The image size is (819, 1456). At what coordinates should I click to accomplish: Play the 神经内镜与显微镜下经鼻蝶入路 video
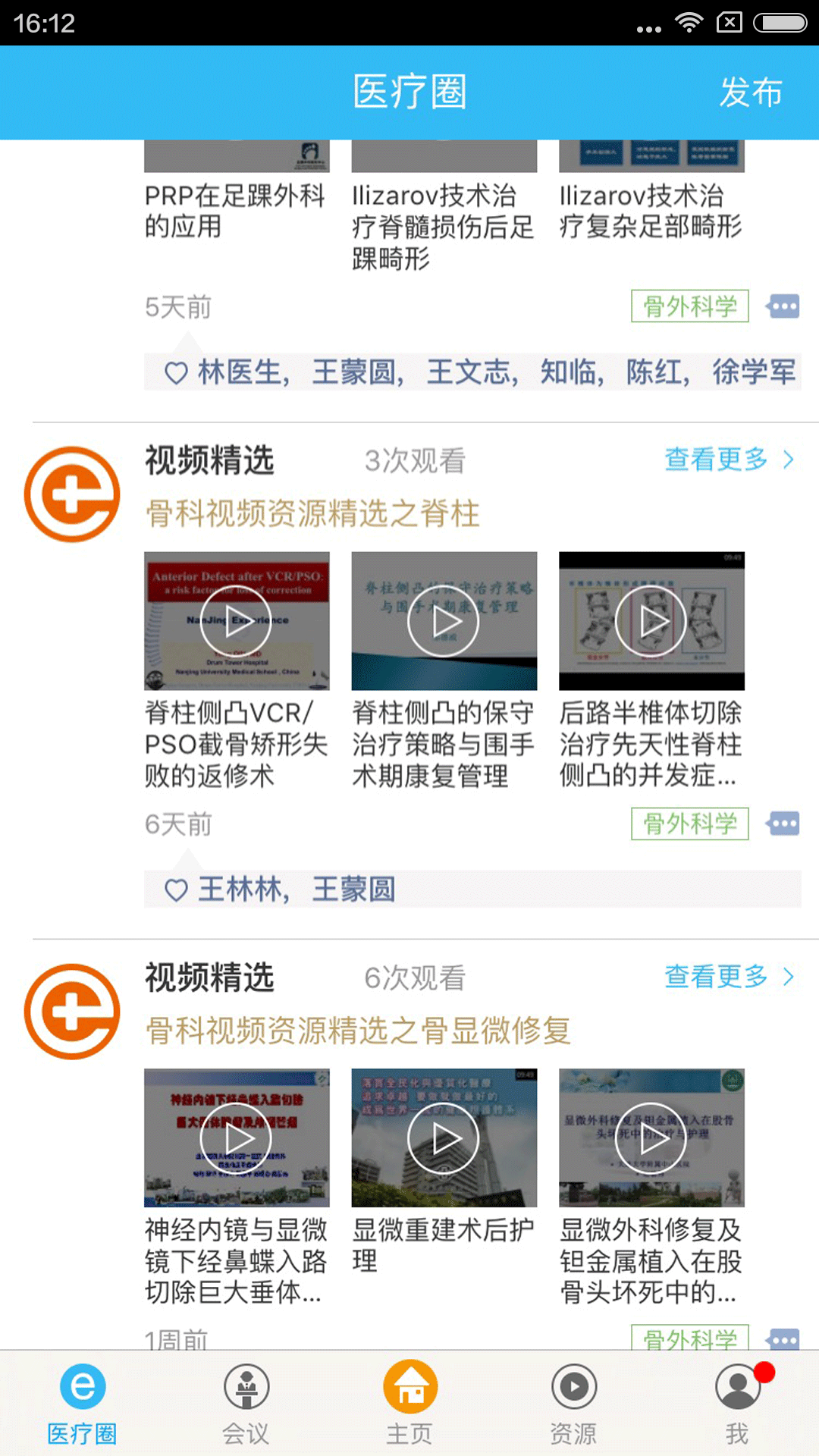click(x=236, y=1138)
